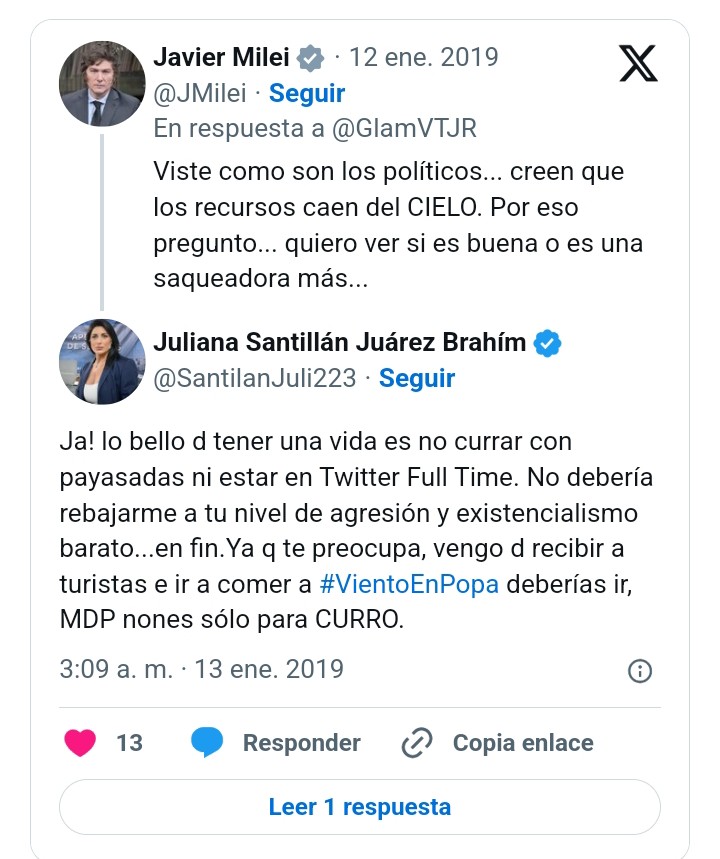Show tweet info icon
This screenshot has width=720, height=859.
pos(639,670)
